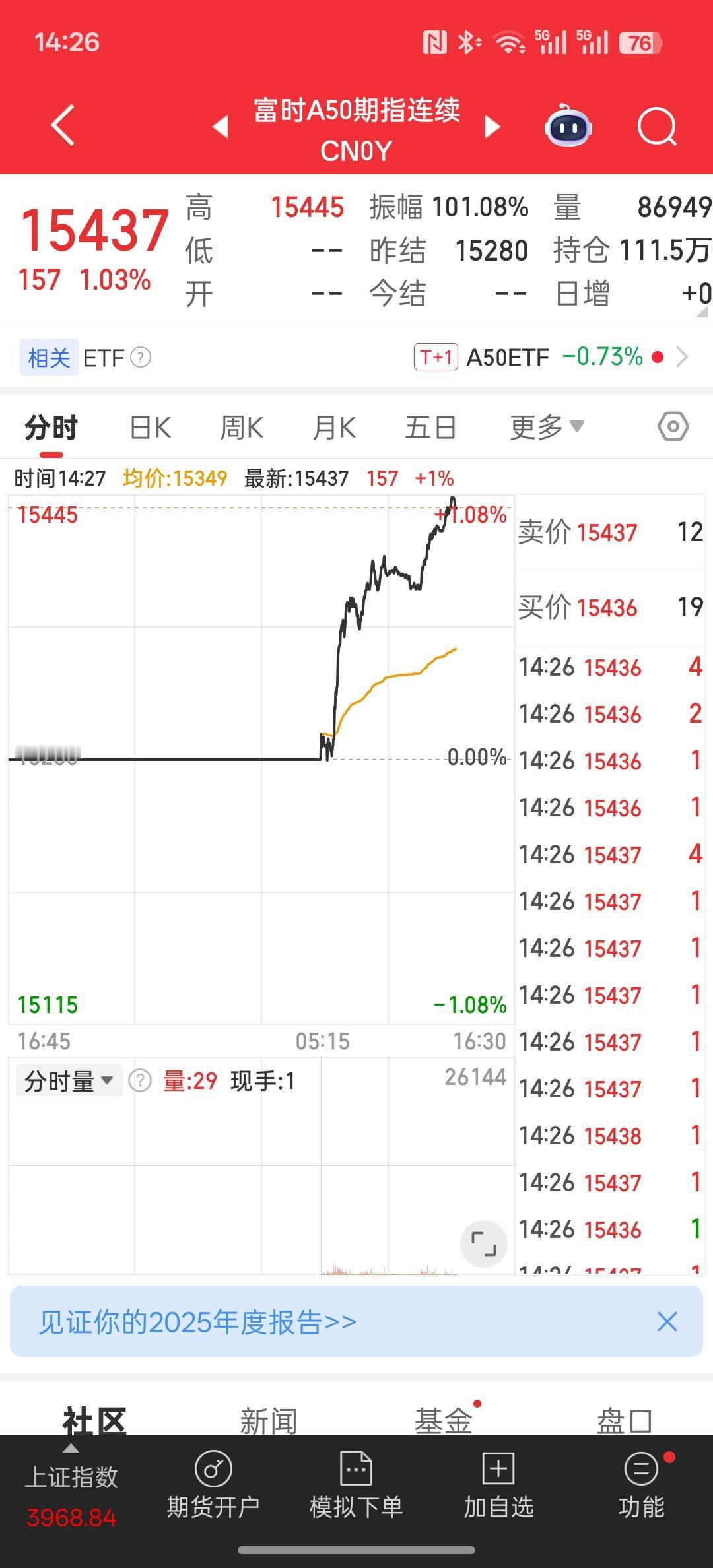Show help for related ETF
The height and width of the screenshot is (1568, 713).
coord(141,358)
